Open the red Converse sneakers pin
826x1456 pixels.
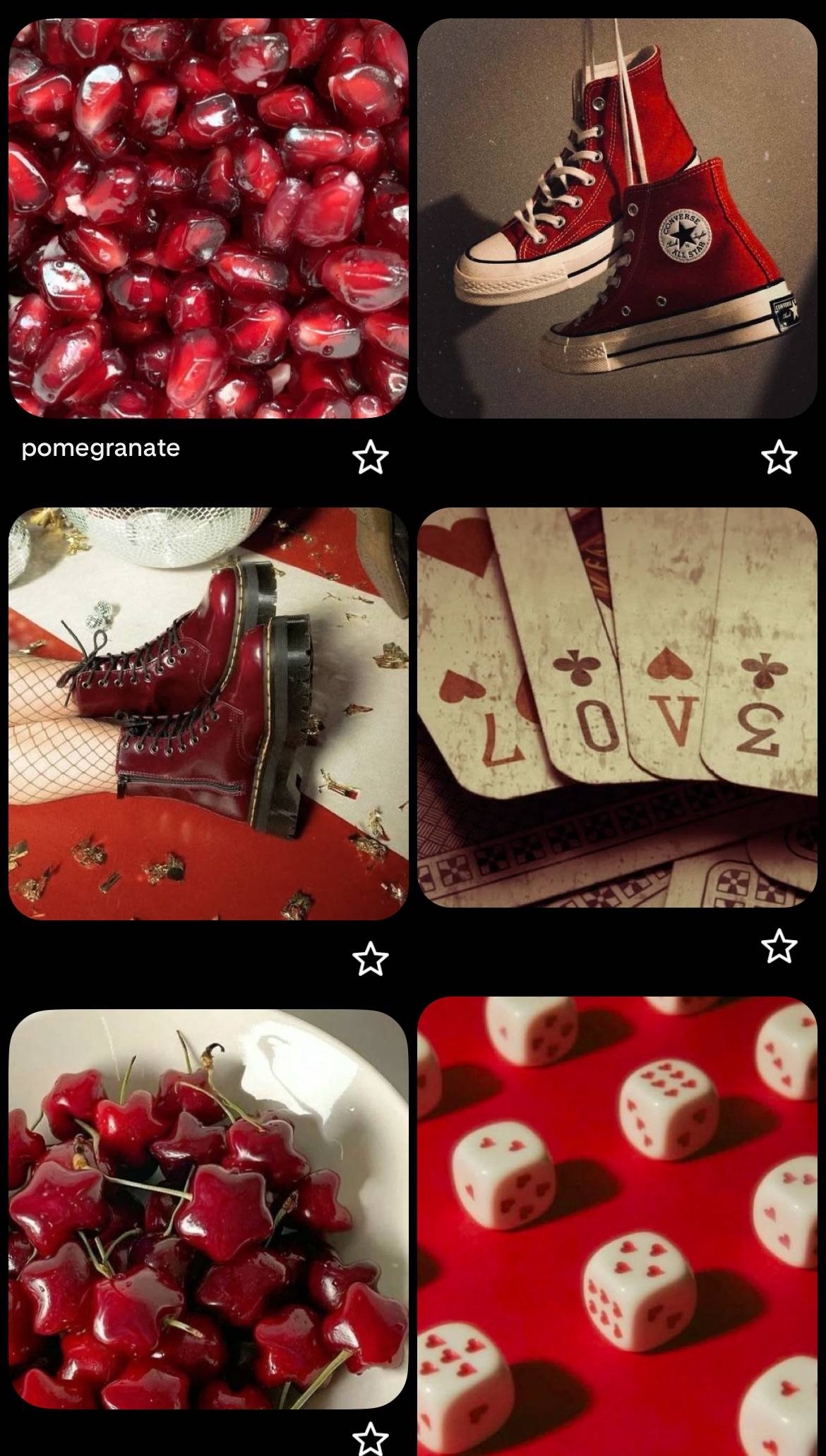(x=617, y=218)
